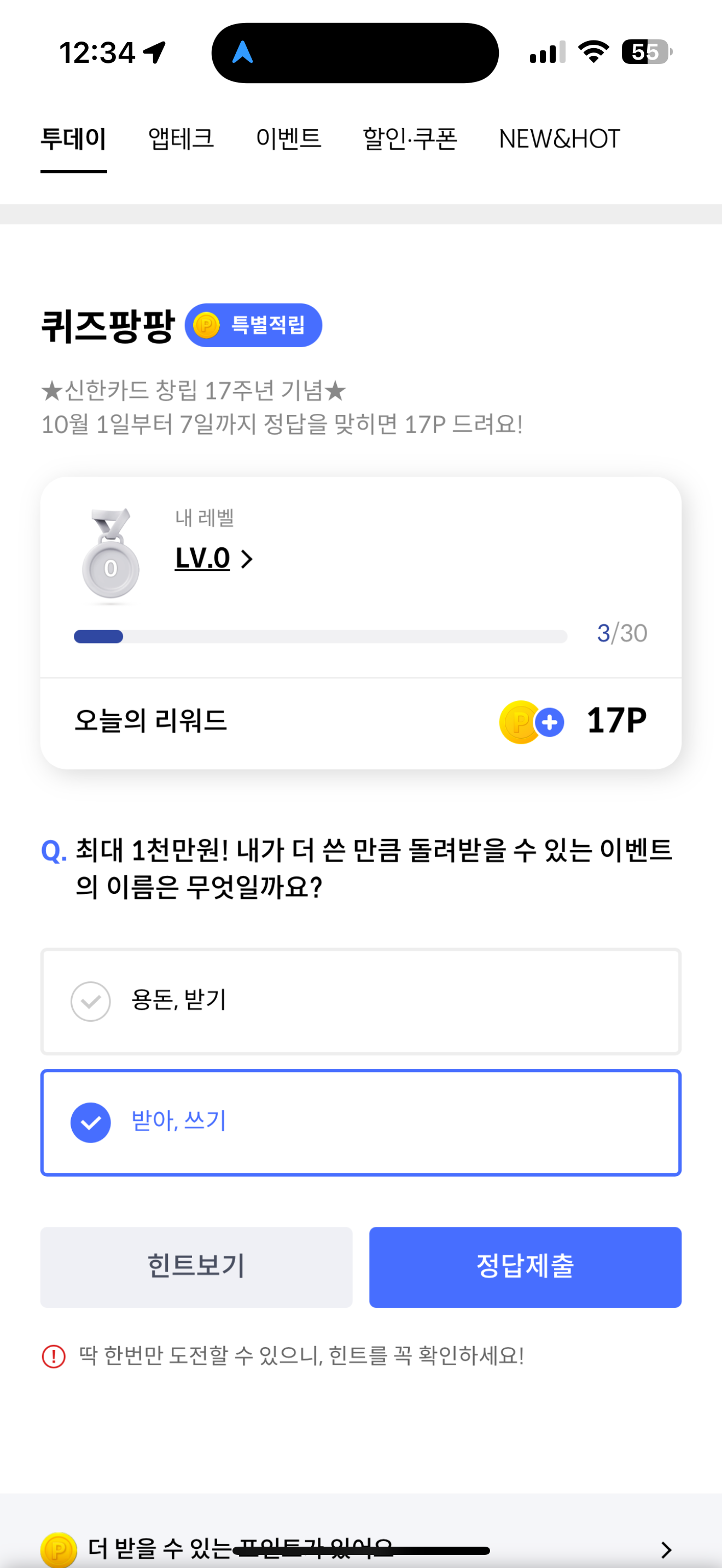Submit the answer with 정답제출

pos(525,1267)
